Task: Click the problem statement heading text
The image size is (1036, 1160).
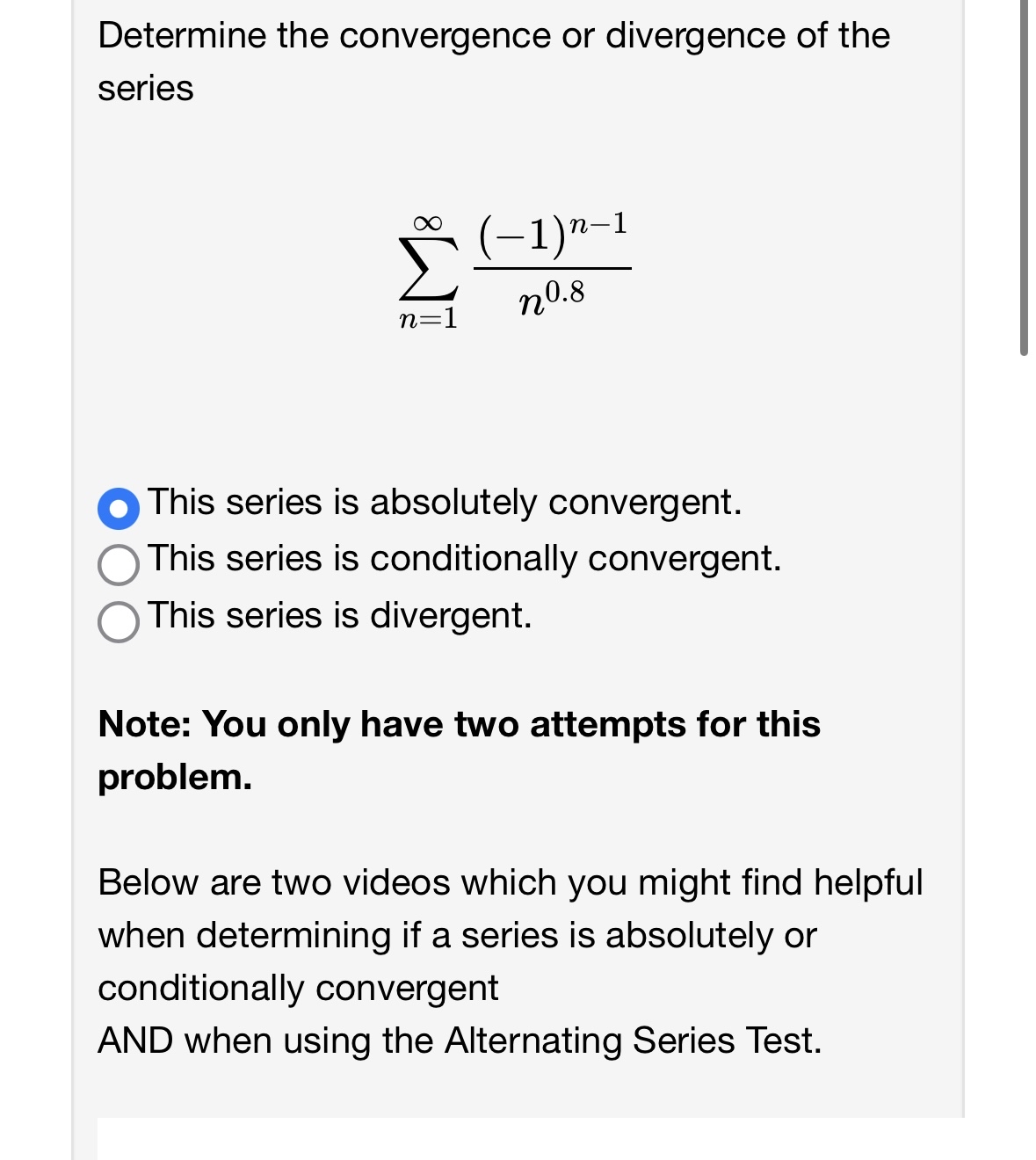Action: click(492, 35)
